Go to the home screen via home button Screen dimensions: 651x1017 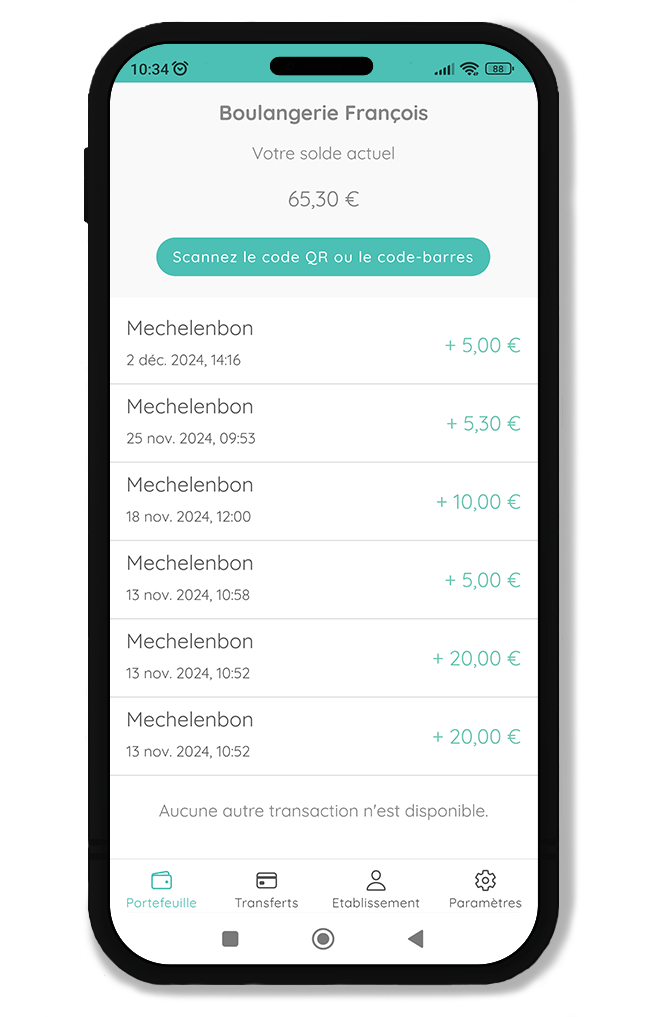pos(323,938)
